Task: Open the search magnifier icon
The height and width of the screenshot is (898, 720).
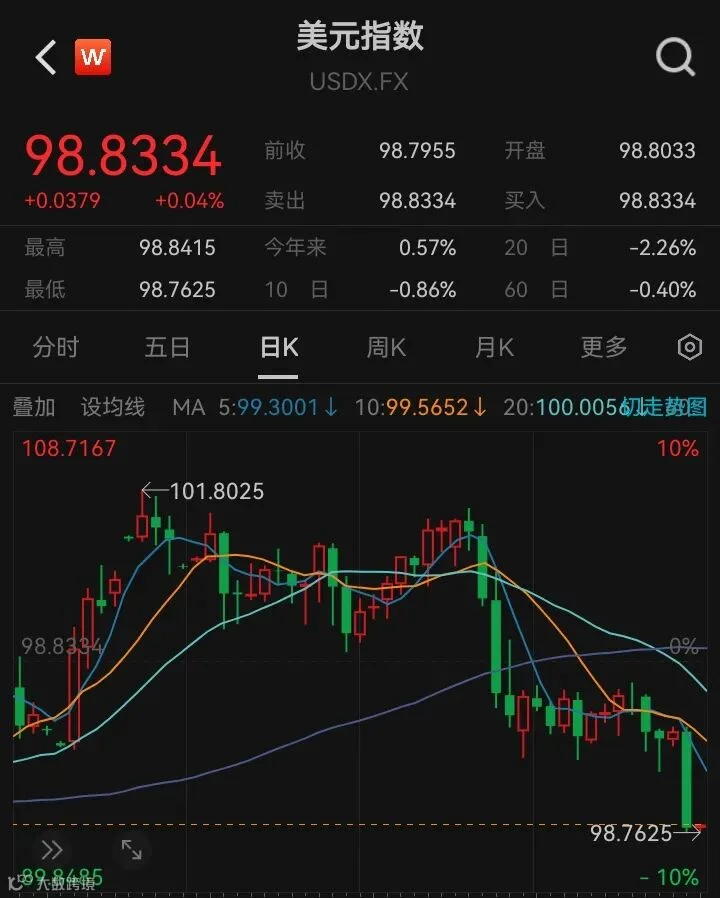Action: pos(675,57)
